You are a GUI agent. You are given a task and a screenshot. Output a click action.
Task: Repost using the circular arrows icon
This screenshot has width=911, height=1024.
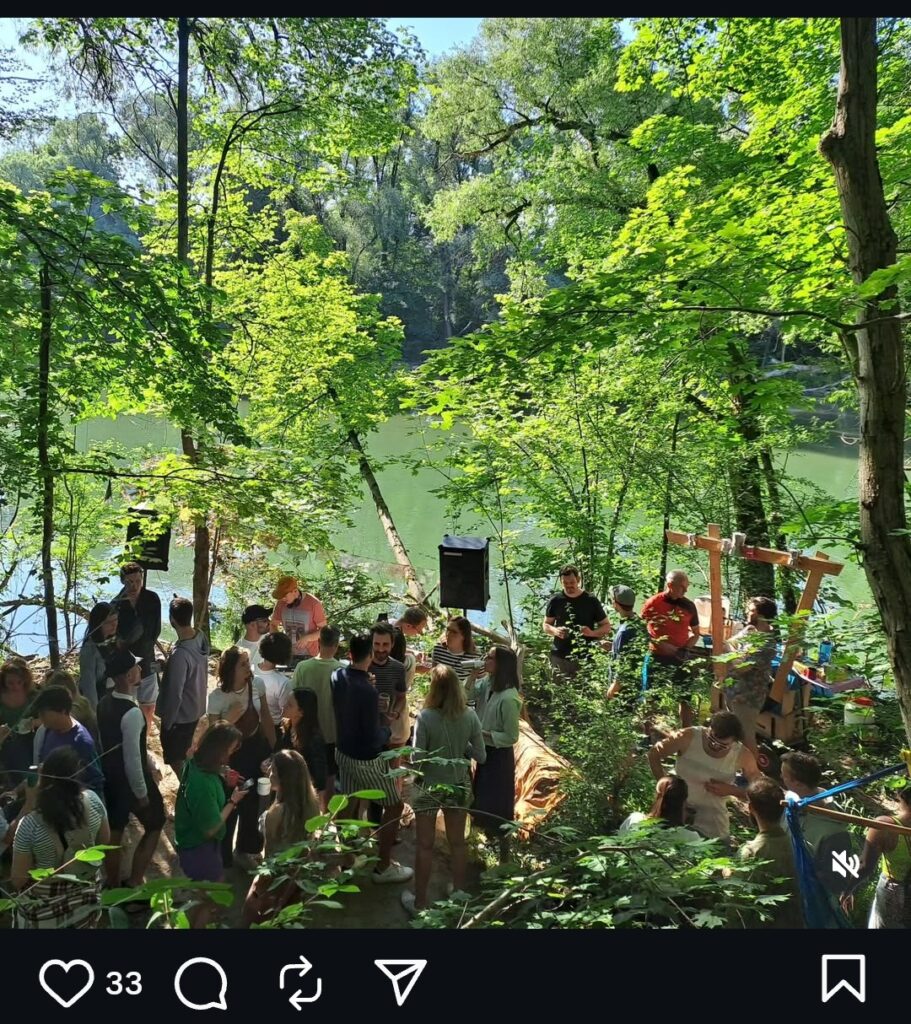tap(300, 983)
